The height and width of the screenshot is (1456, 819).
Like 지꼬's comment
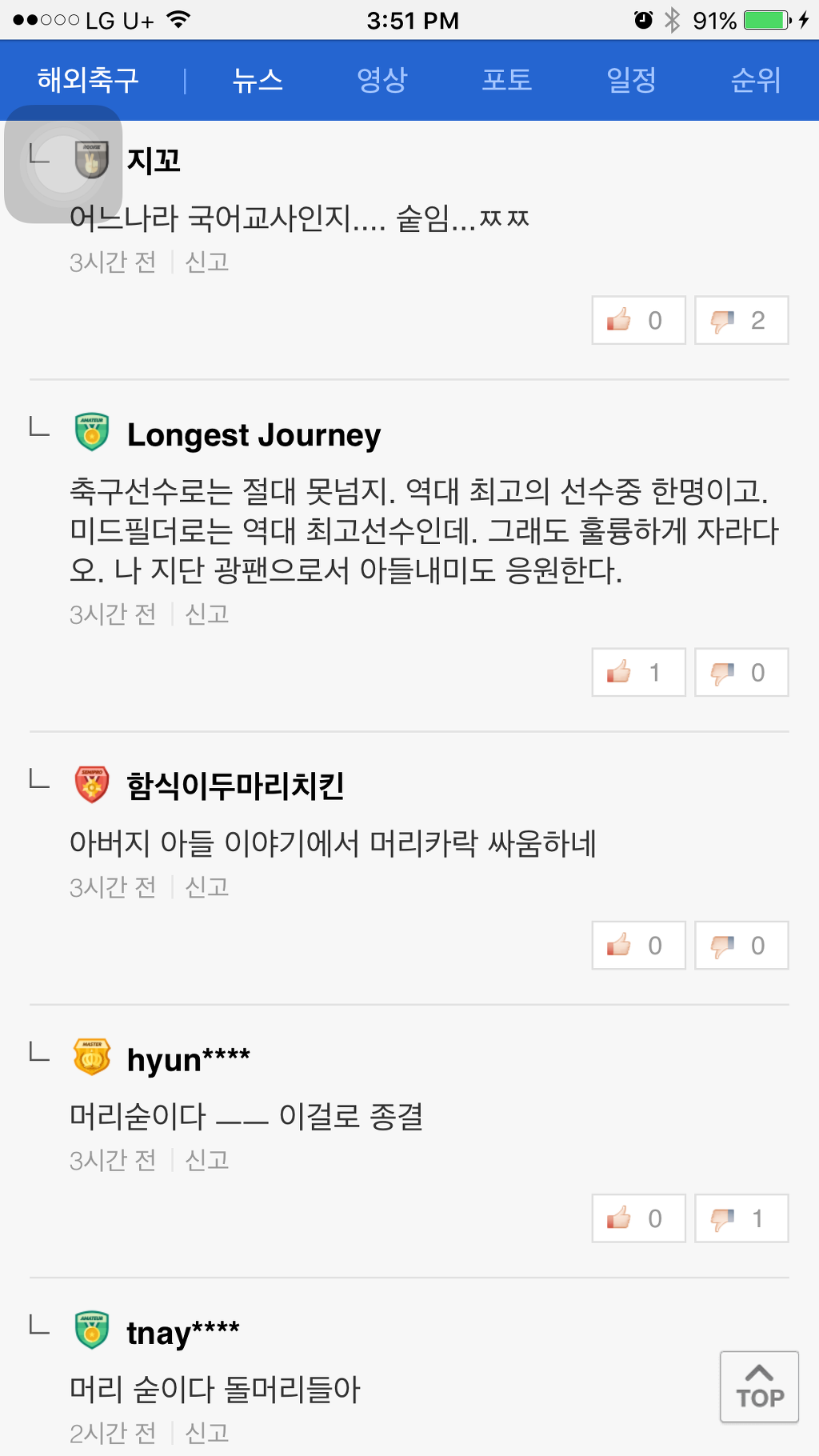(638, 320)
